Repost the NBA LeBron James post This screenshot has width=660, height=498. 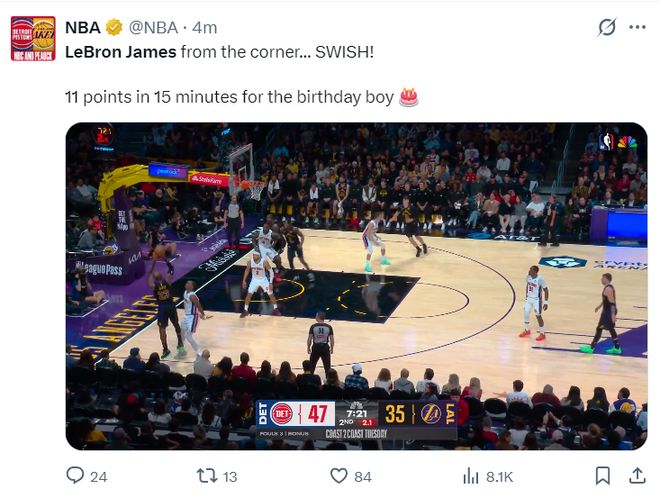click(x=207, y=476)
